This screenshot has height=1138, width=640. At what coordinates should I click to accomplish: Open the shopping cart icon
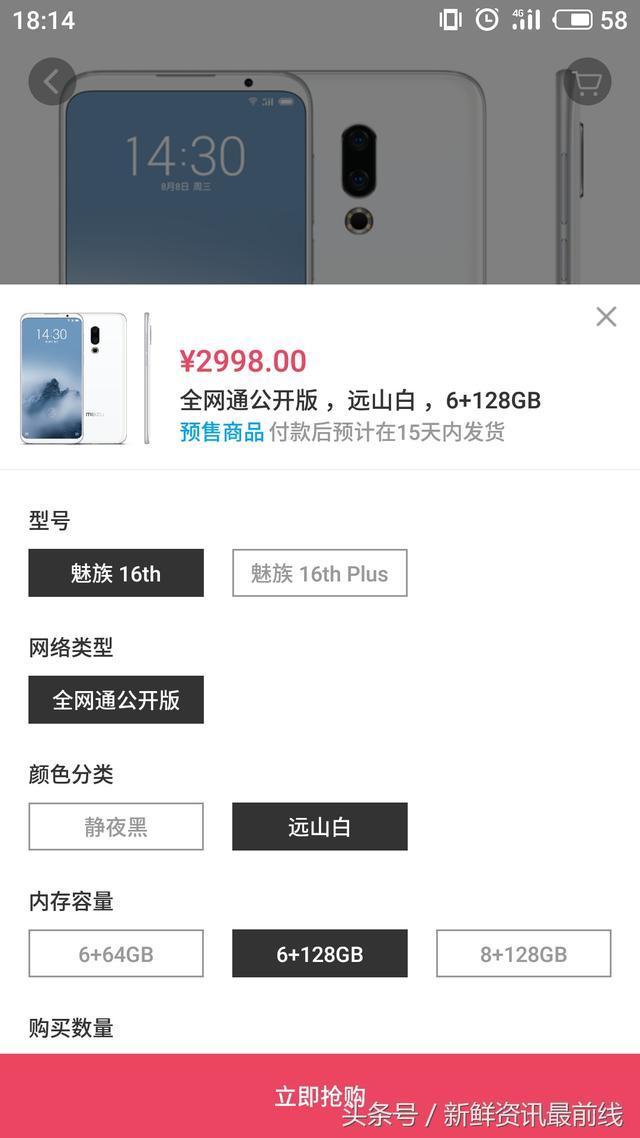(587, 81)
